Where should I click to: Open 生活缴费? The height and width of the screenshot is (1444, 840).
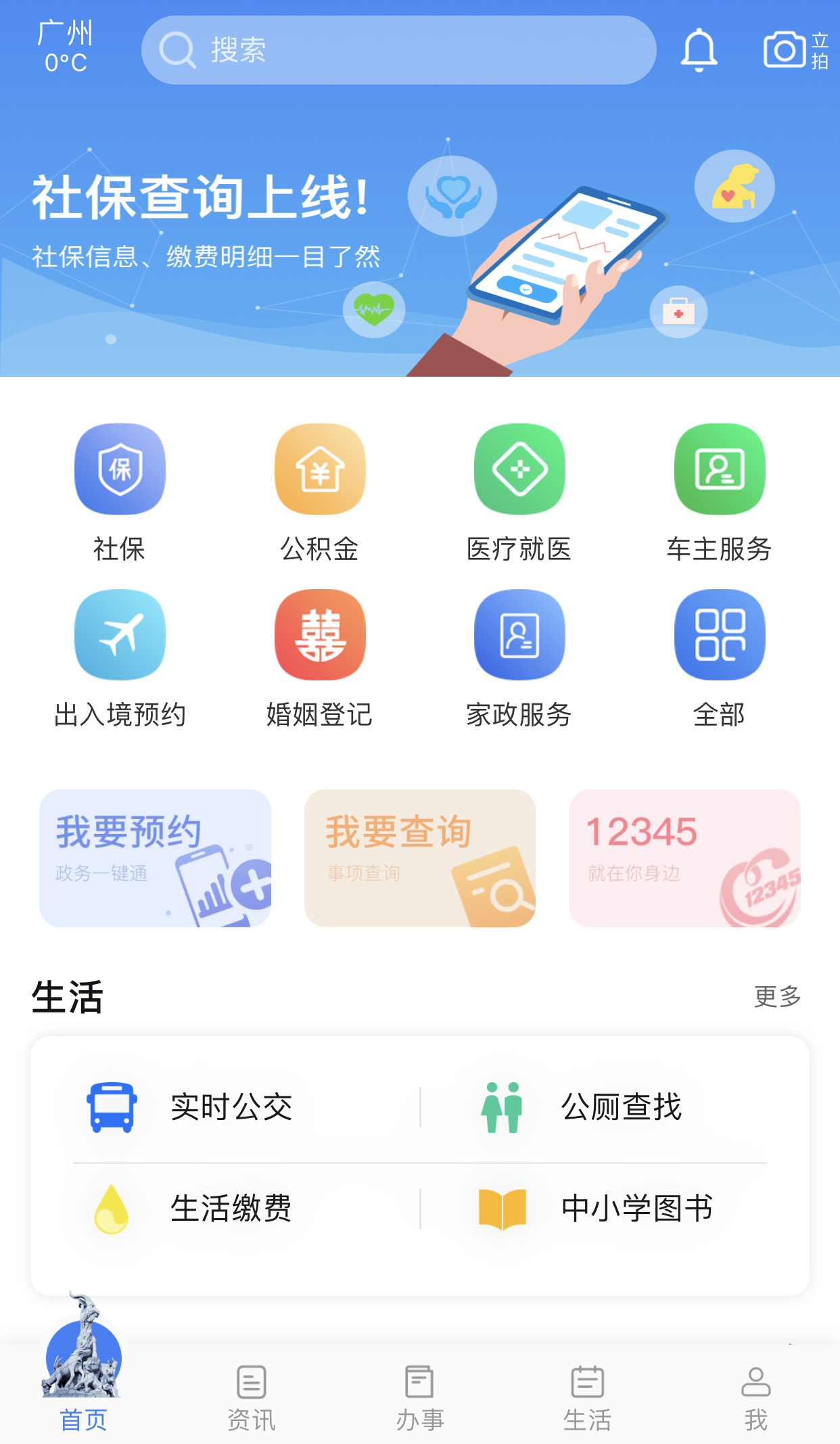pyautogui.click(x=230, y=1209)
